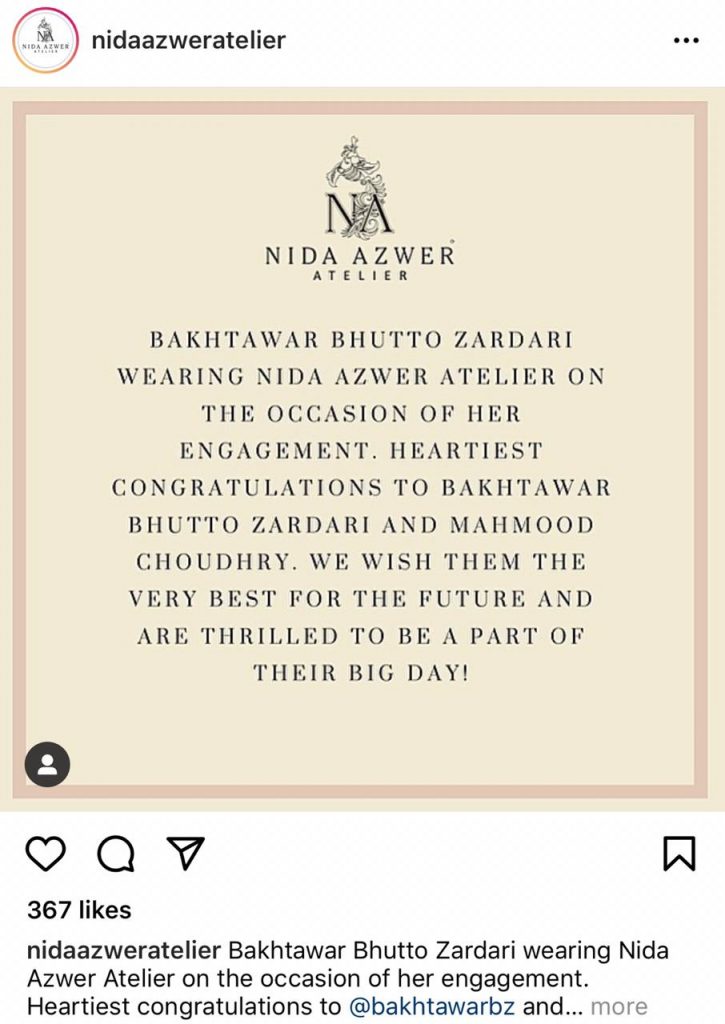Open the nidaazweratelier username in header
Viewport: 725px width, 1024px height.
point(188,41)
